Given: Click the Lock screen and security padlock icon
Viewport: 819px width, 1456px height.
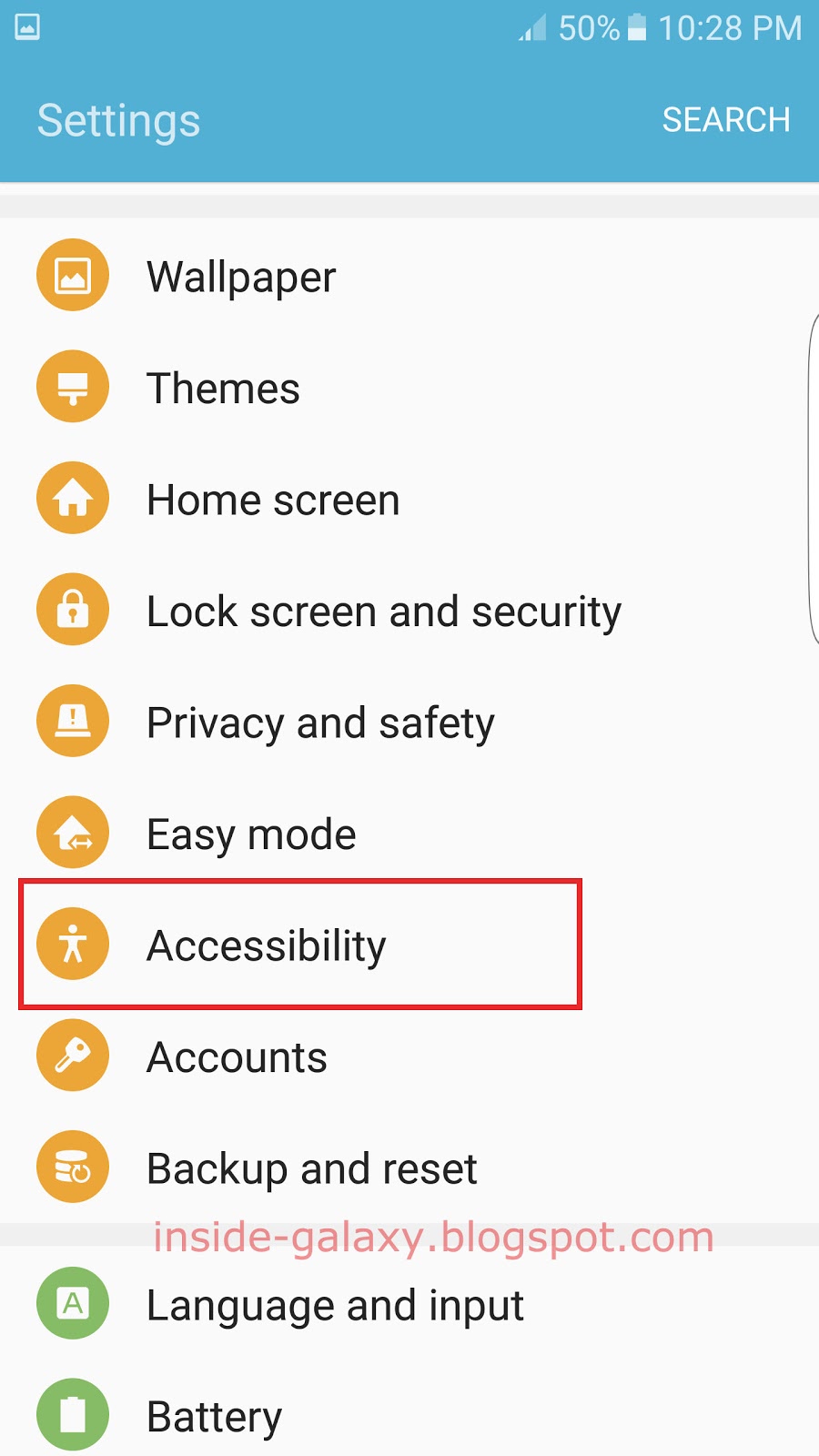Looking at the screenshot, I should click(x=73, y=609).
